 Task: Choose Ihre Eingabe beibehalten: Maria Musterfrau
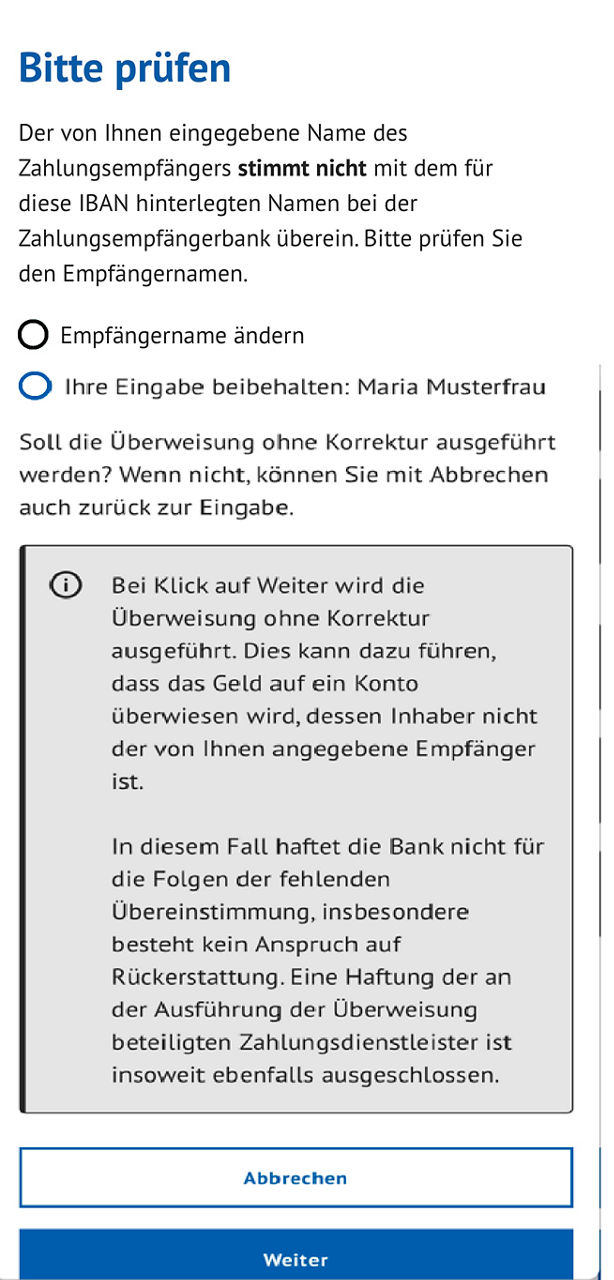click(35, 387)
